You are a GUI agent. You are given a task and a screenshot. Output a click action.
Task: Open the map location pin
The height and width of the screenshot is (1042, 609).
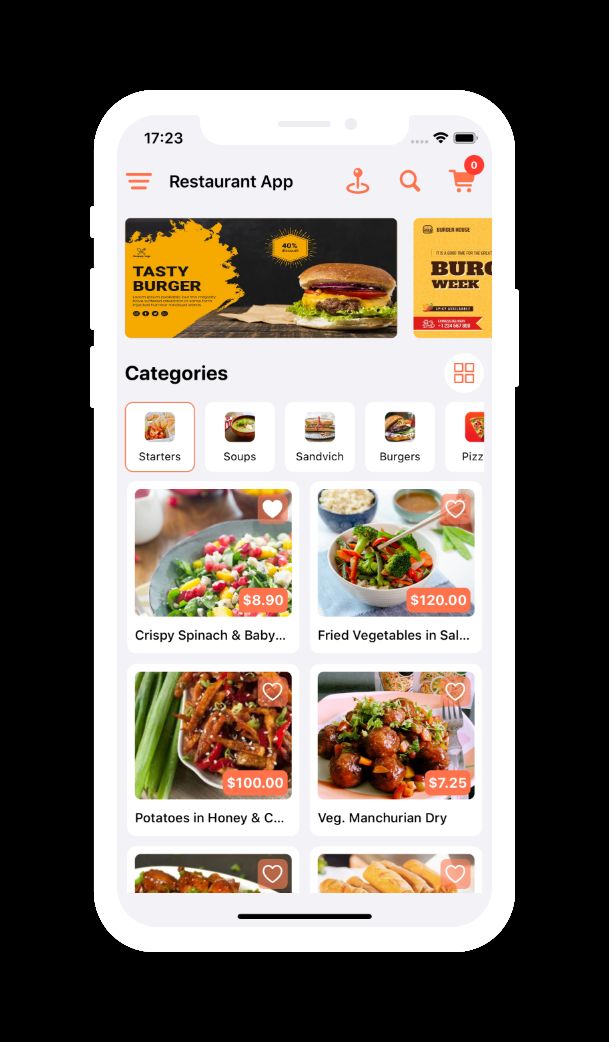click(x=357, y=181)
